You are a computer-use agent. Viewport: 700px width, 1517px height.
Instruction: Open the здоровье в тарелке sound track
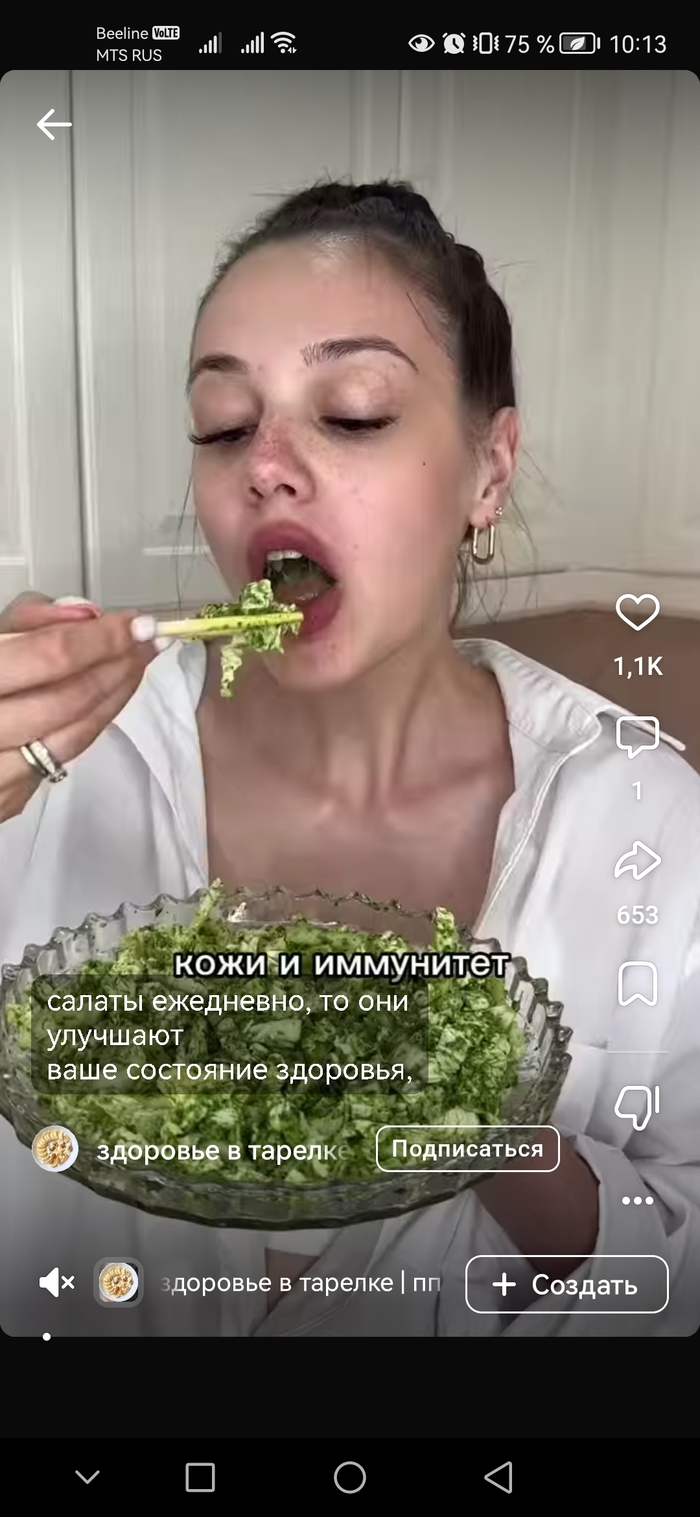click(x=300, y=1283)
